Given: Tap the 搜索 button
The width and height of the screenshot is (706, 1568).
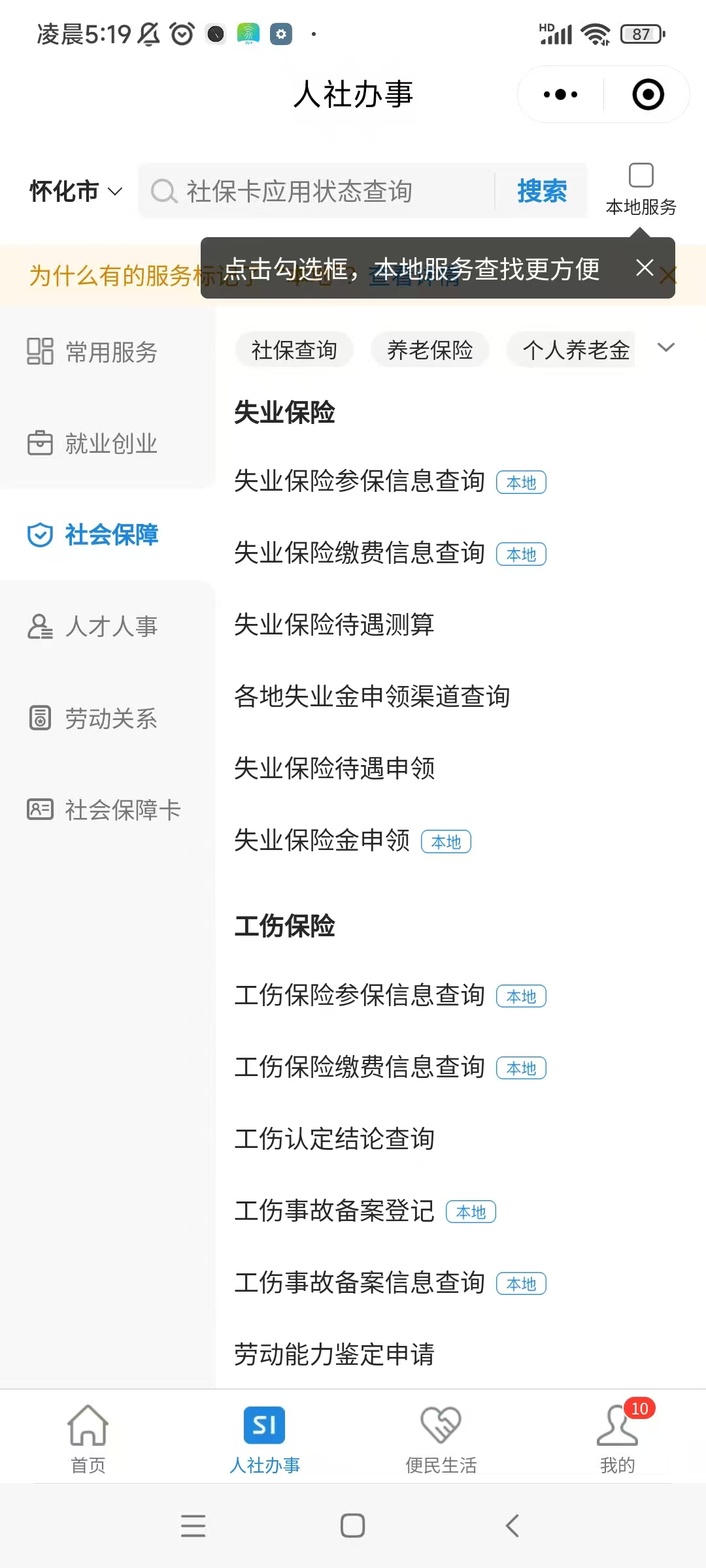Looking at the screenshot, I should (x=541, y=191).
